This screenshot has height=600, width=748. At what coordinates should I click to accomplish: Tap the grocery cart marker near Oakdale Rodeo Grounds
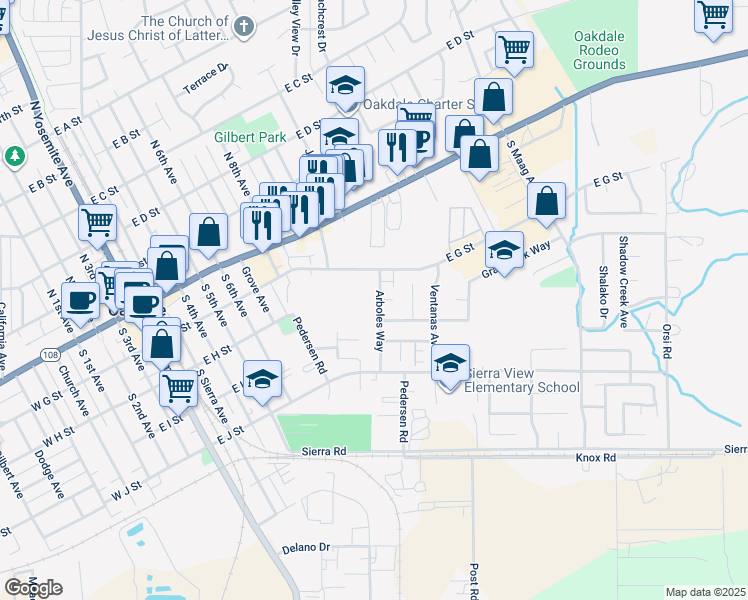[514, 48]
